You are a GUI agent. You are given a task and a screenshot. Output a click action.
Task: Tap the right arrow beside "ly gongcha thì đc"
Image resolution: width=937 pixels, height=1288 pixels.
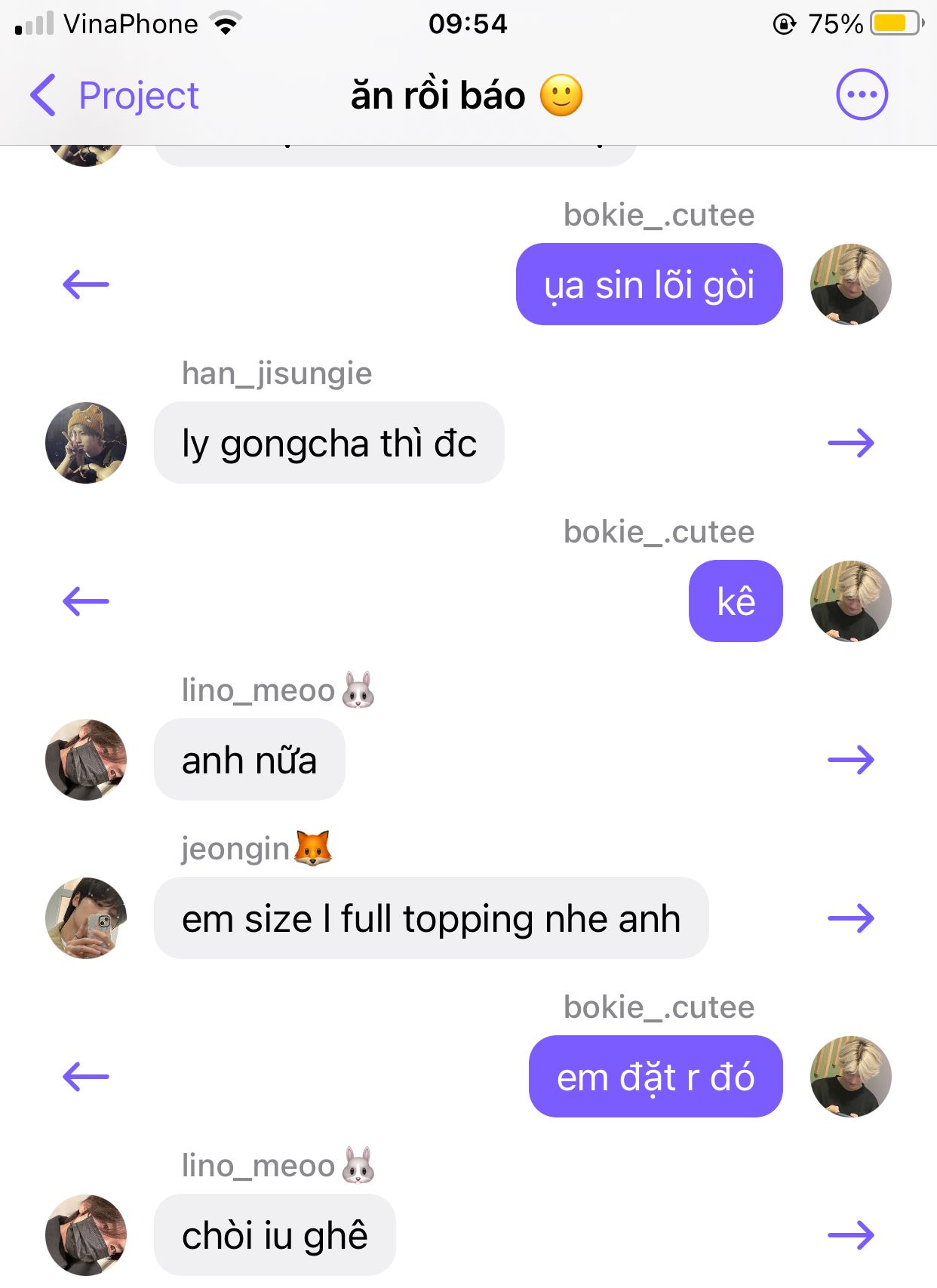pyautogui.click(x=851, y=443)
